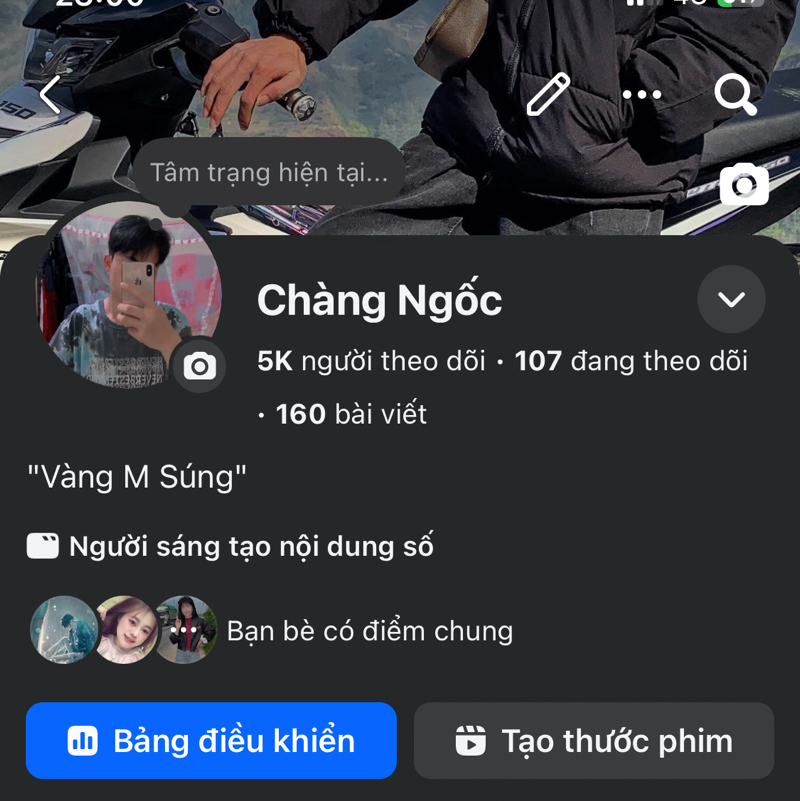This screenshot has height=801, width=800.
Task: Open the 107 đang theo dõi list
Action: [631, 361]
